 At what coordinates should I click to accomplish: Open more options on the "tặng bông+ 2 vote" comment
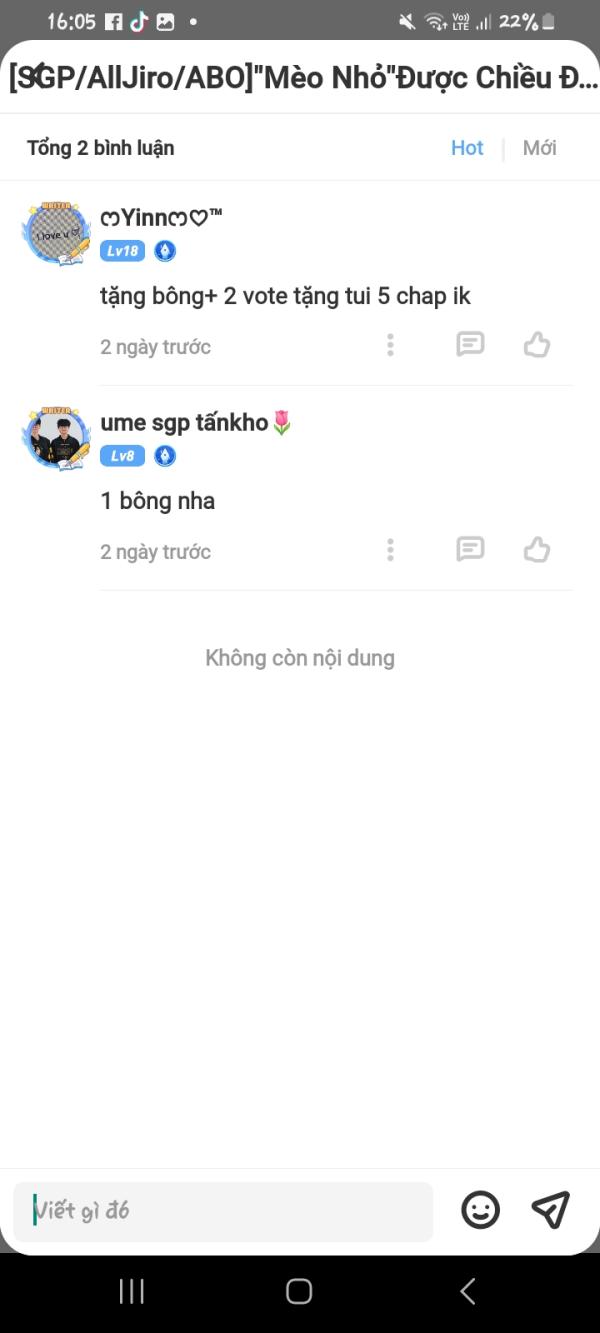point(390,345)
